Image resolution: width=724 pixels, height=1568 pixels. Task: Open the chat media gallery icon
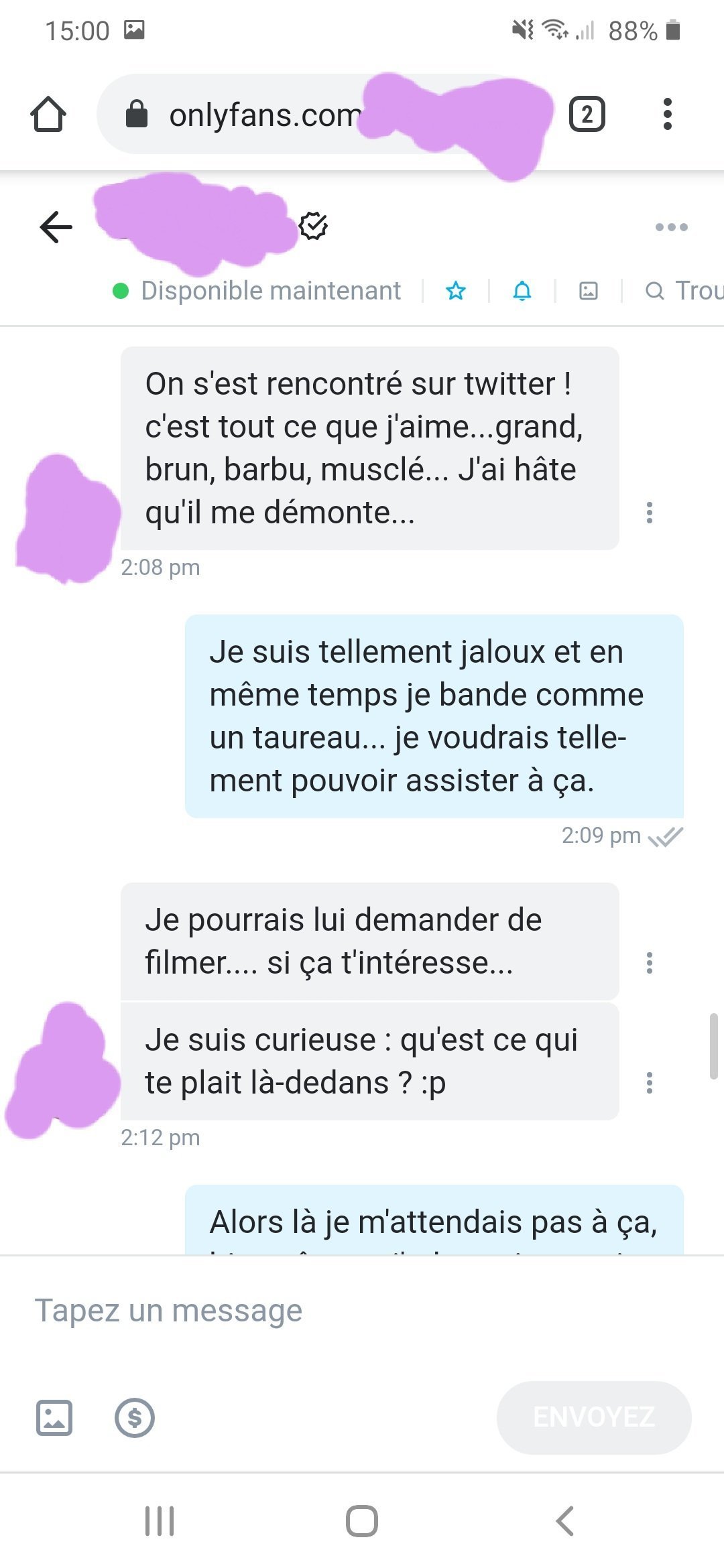click(x=588, y=291)
